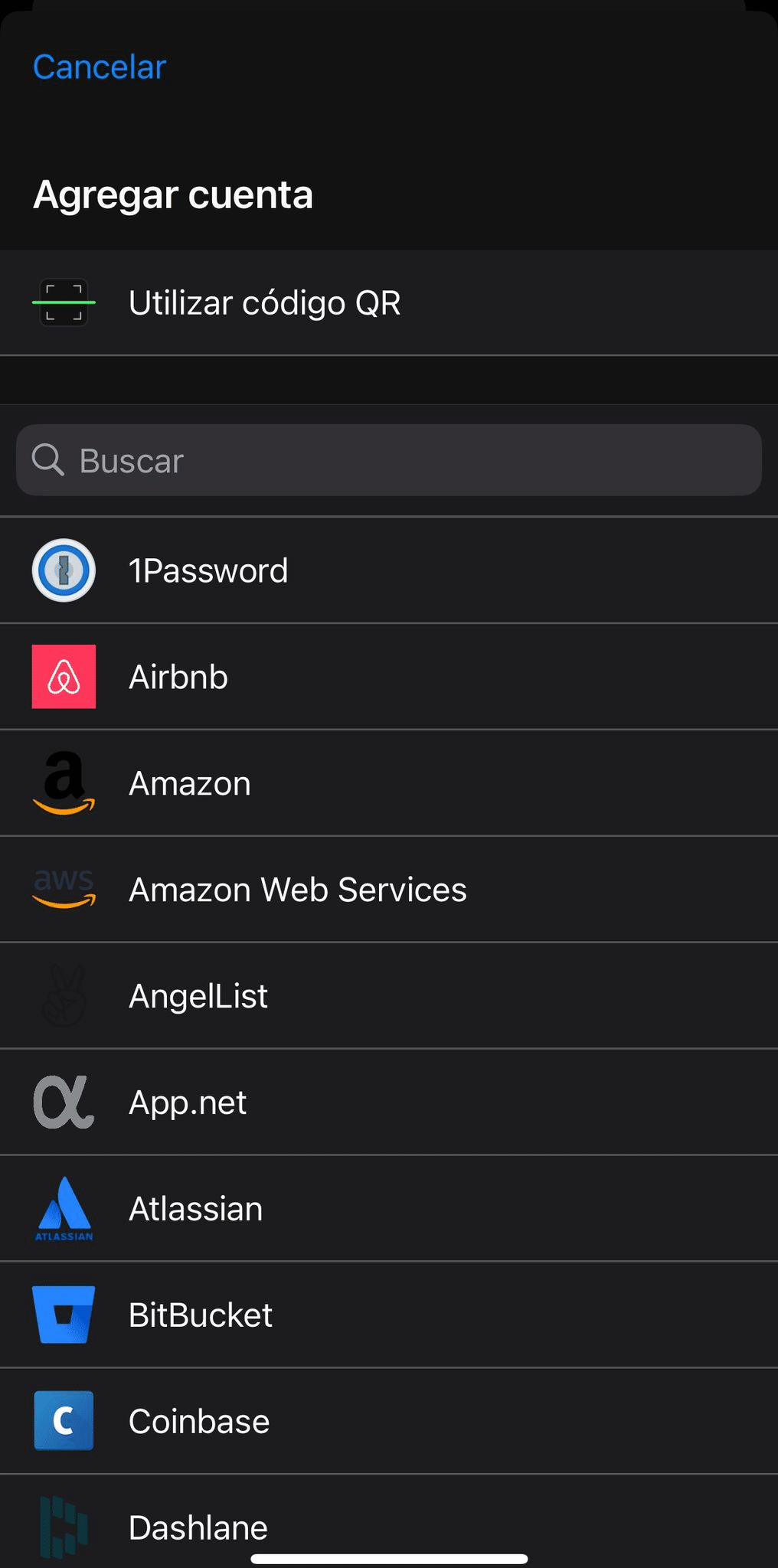778x1568 pixels.
Task: Add an Airbnb account
Action: [389, 677]
